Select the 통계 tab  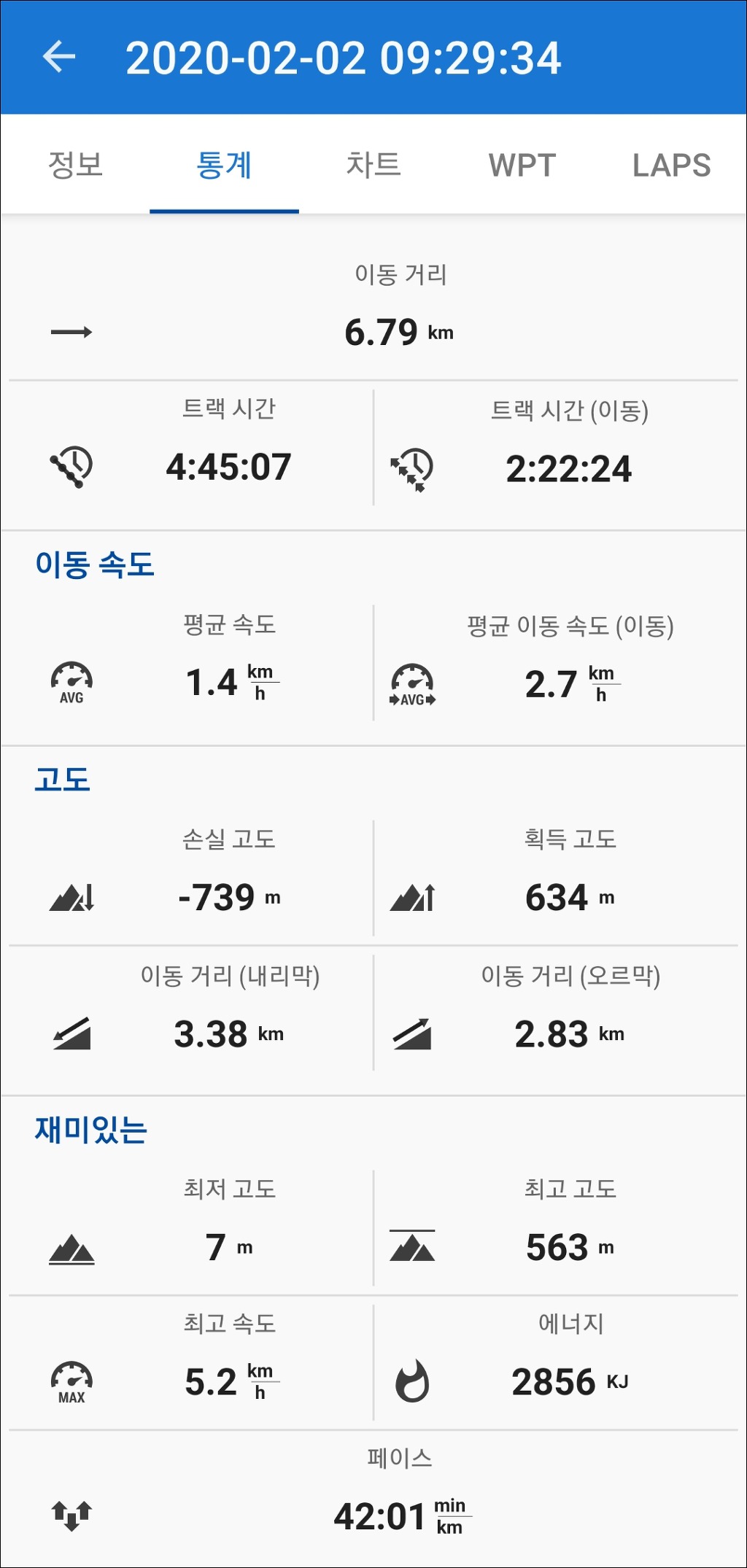pos(224,165)
